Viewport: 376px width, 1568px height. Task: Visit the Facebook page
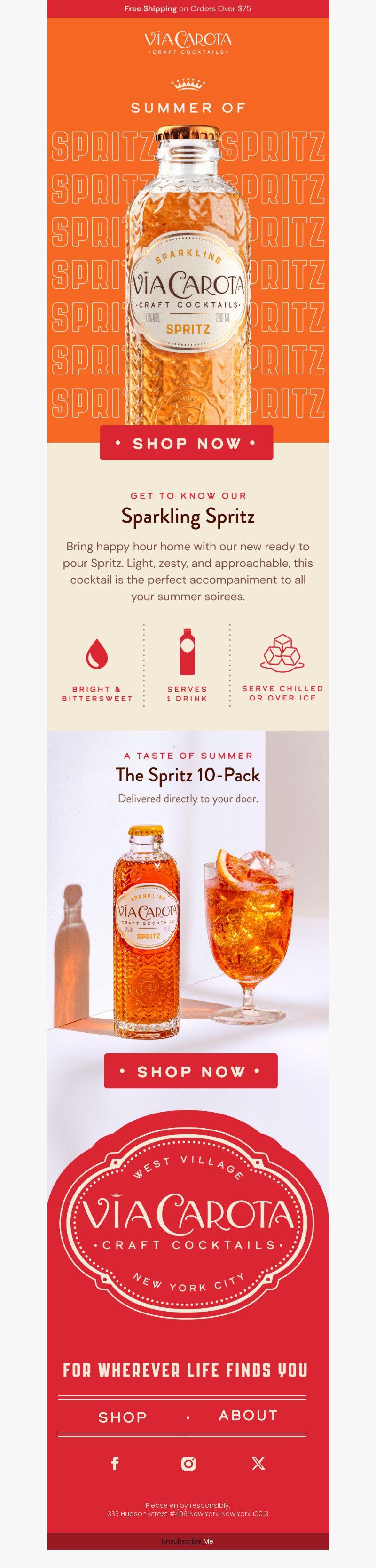pos(115,1463)
